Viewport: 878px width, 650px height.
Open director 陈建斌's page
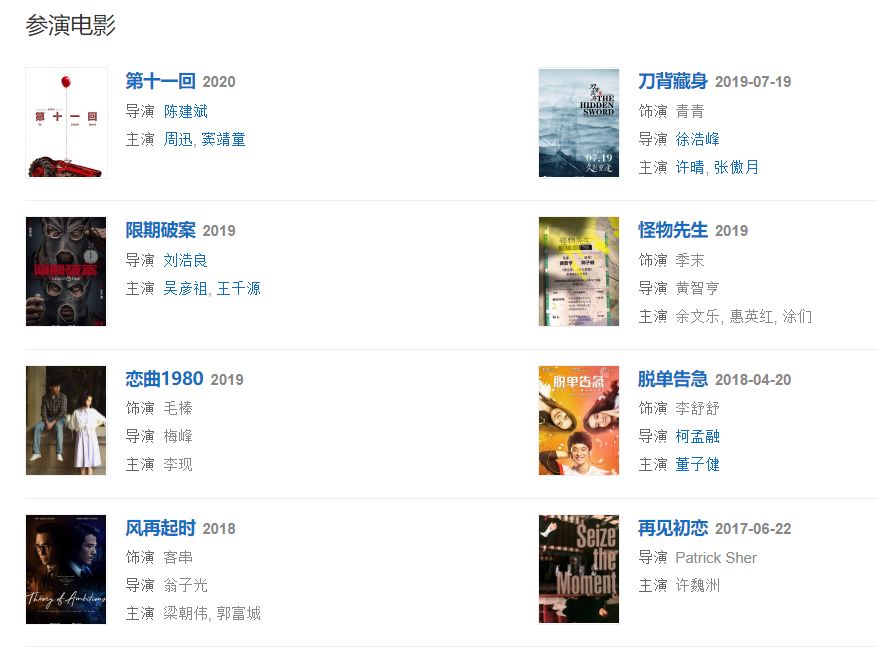[x=186, y=111]
